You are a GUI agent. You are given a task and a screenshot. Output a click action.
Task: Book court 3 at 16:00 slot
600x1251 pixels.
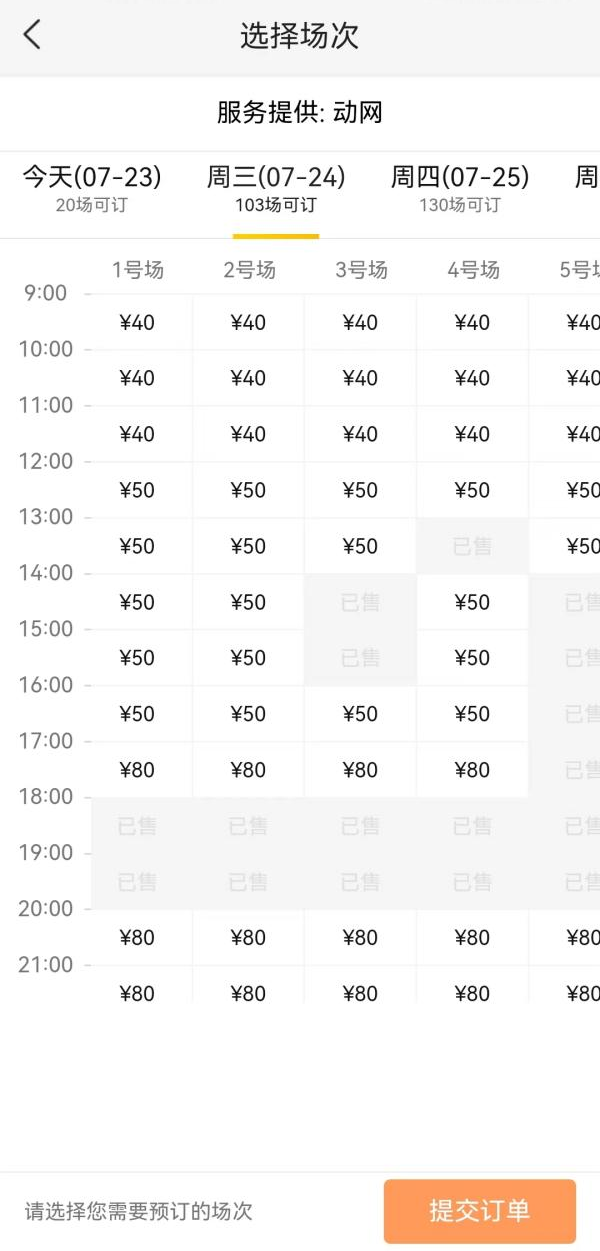coord(361,715)
